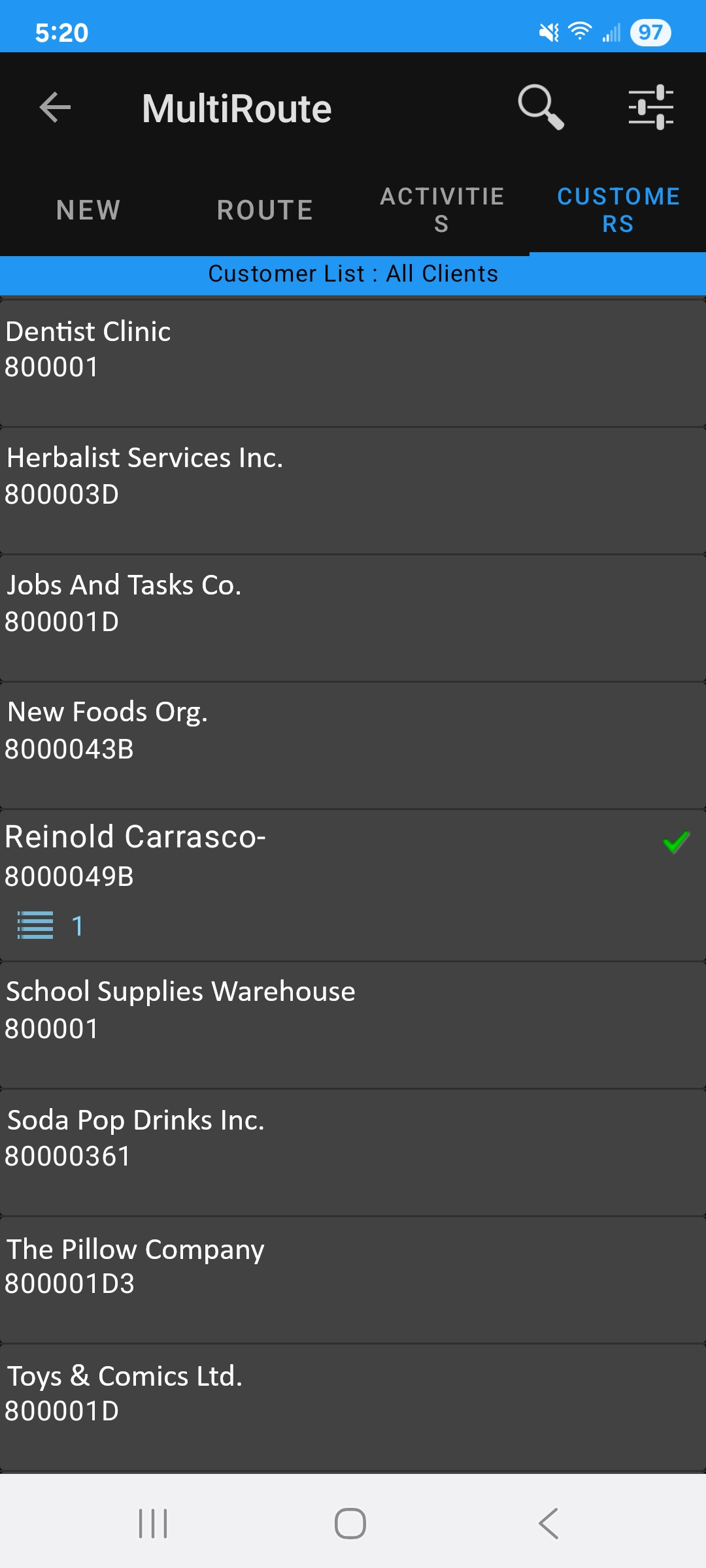Open the ACTIVITIES tab
The width and height of the screenshot is (706, 1568).
[x=441, y=209]
